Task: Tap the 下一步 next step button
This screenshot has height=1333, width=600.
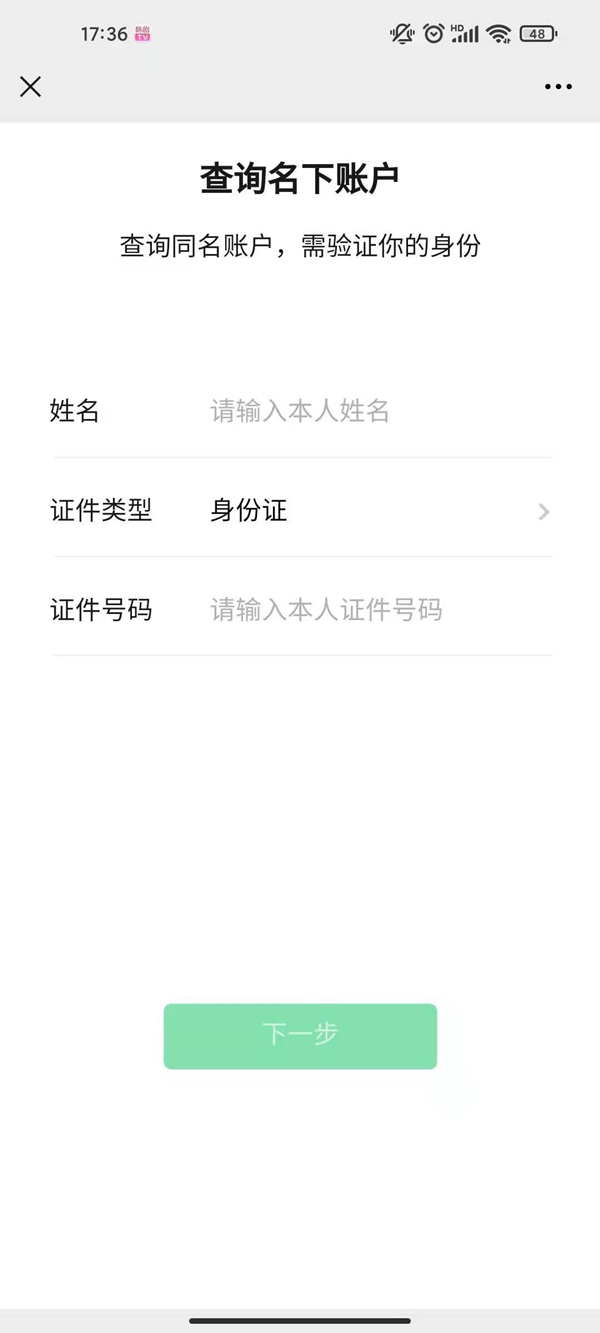Action: pyautogui.click(x=300, y=1036)
